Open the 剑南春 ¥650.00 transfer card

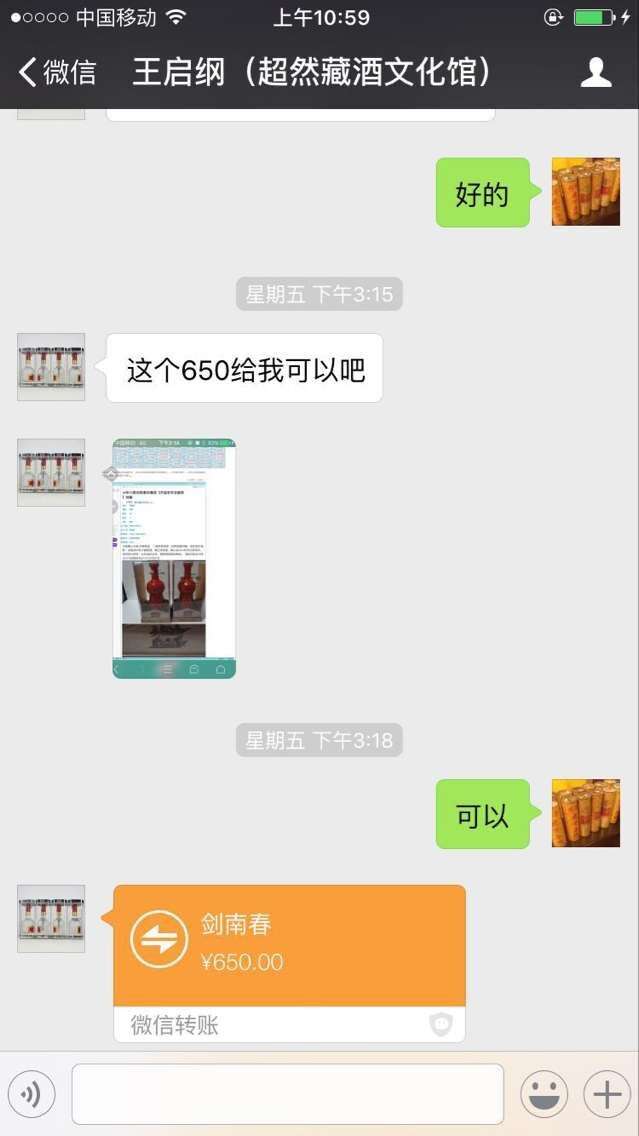(289, 946)
